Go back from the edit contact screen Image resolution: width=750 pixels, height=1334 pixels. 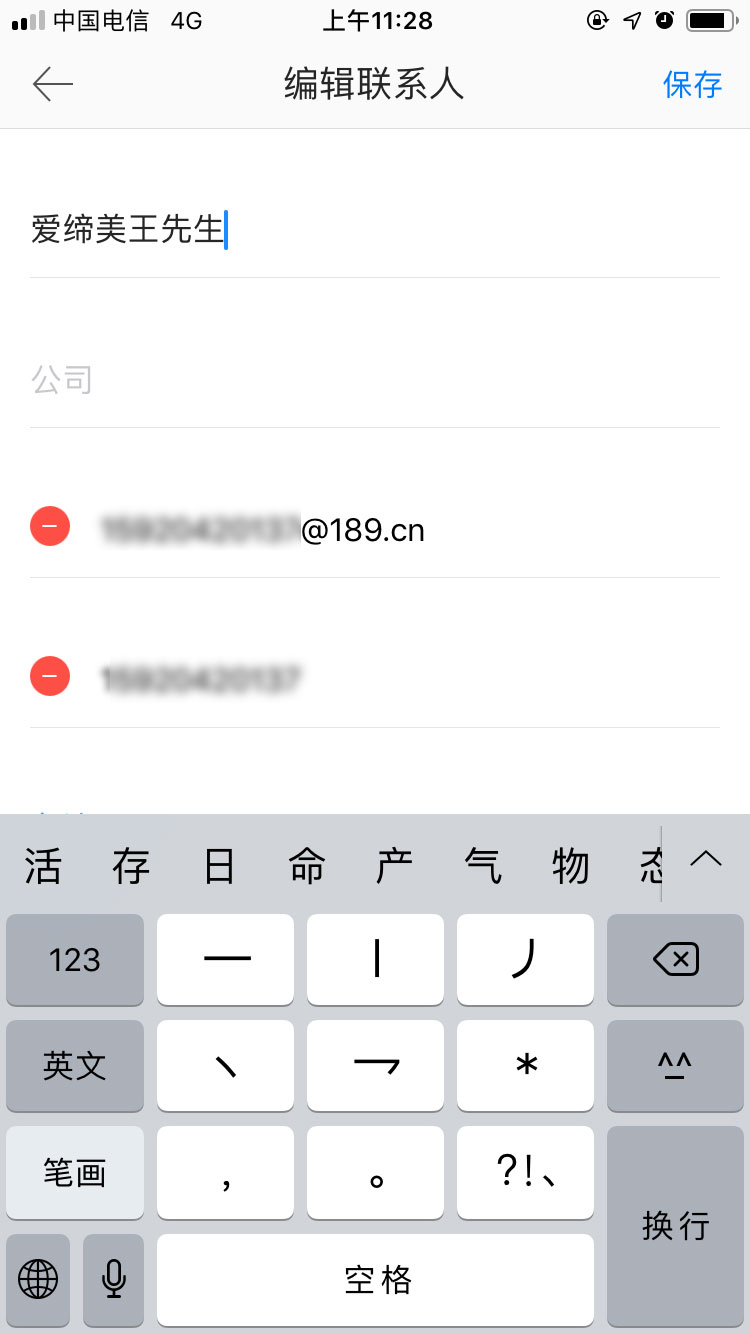[53, 85]
